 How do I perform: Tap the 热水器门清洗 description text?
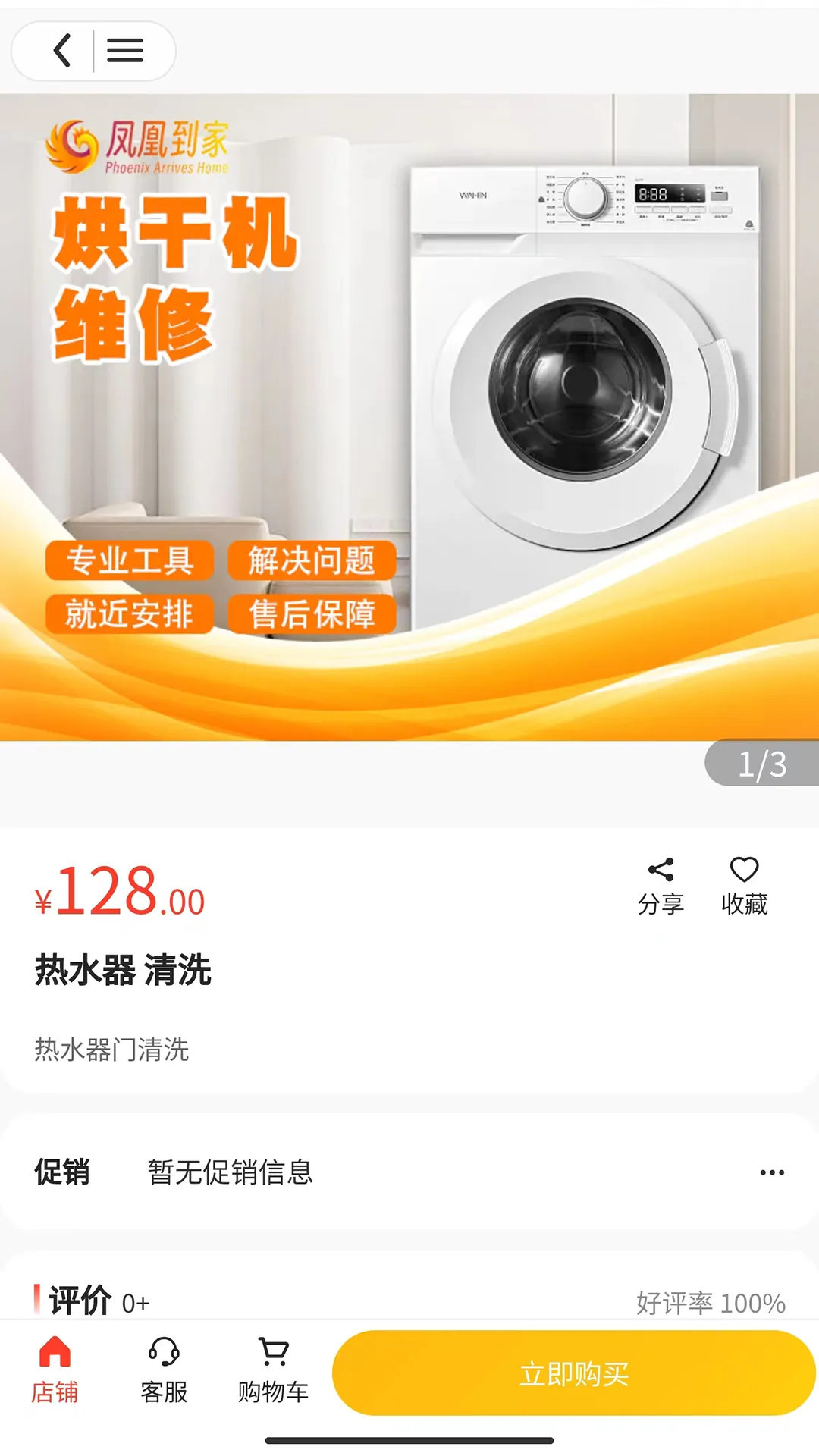point(111,1050)
